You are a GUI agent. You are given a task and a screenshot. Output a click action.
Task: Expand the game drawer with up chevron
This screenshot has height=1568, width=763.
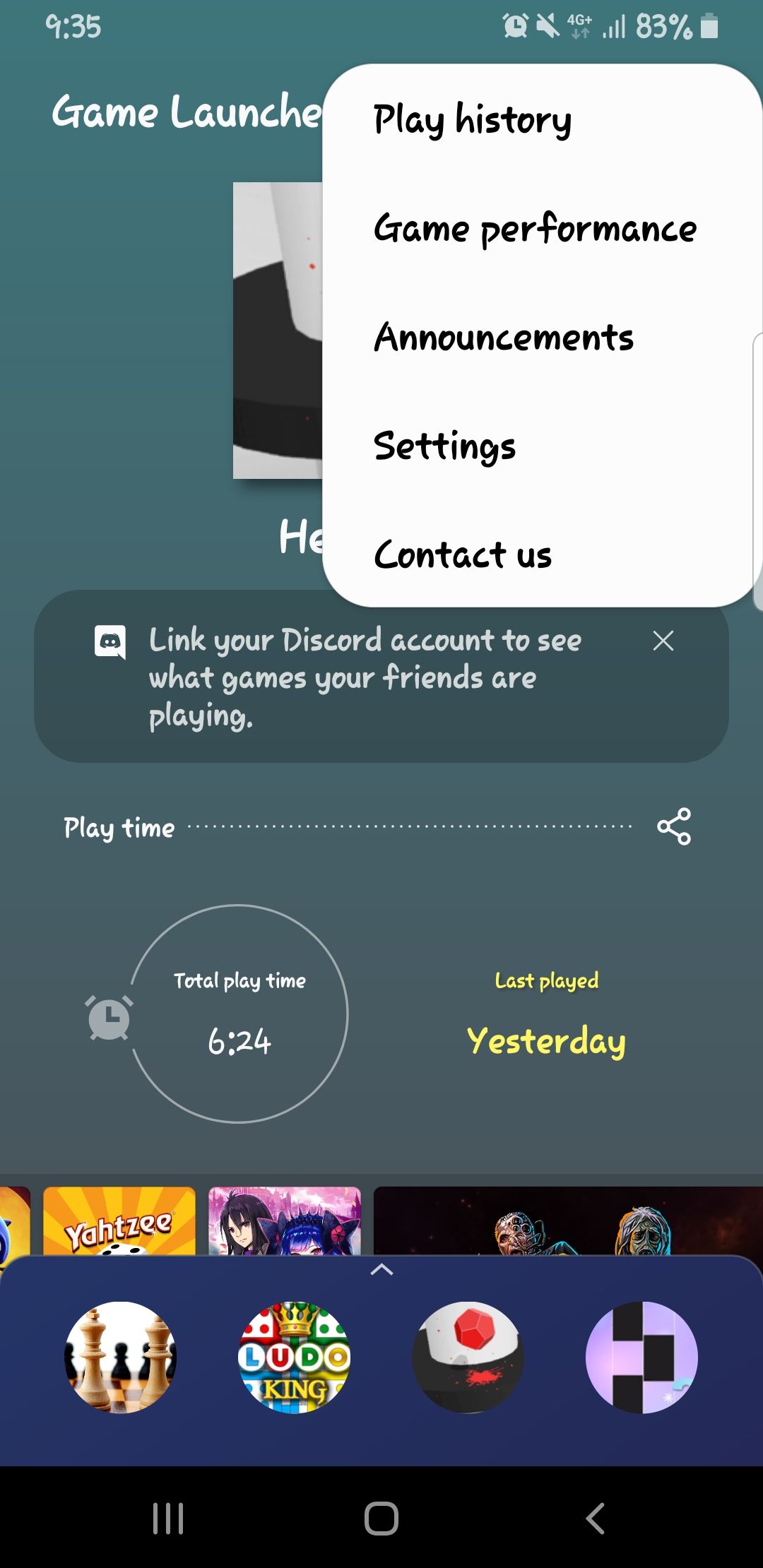(381, 1270)
